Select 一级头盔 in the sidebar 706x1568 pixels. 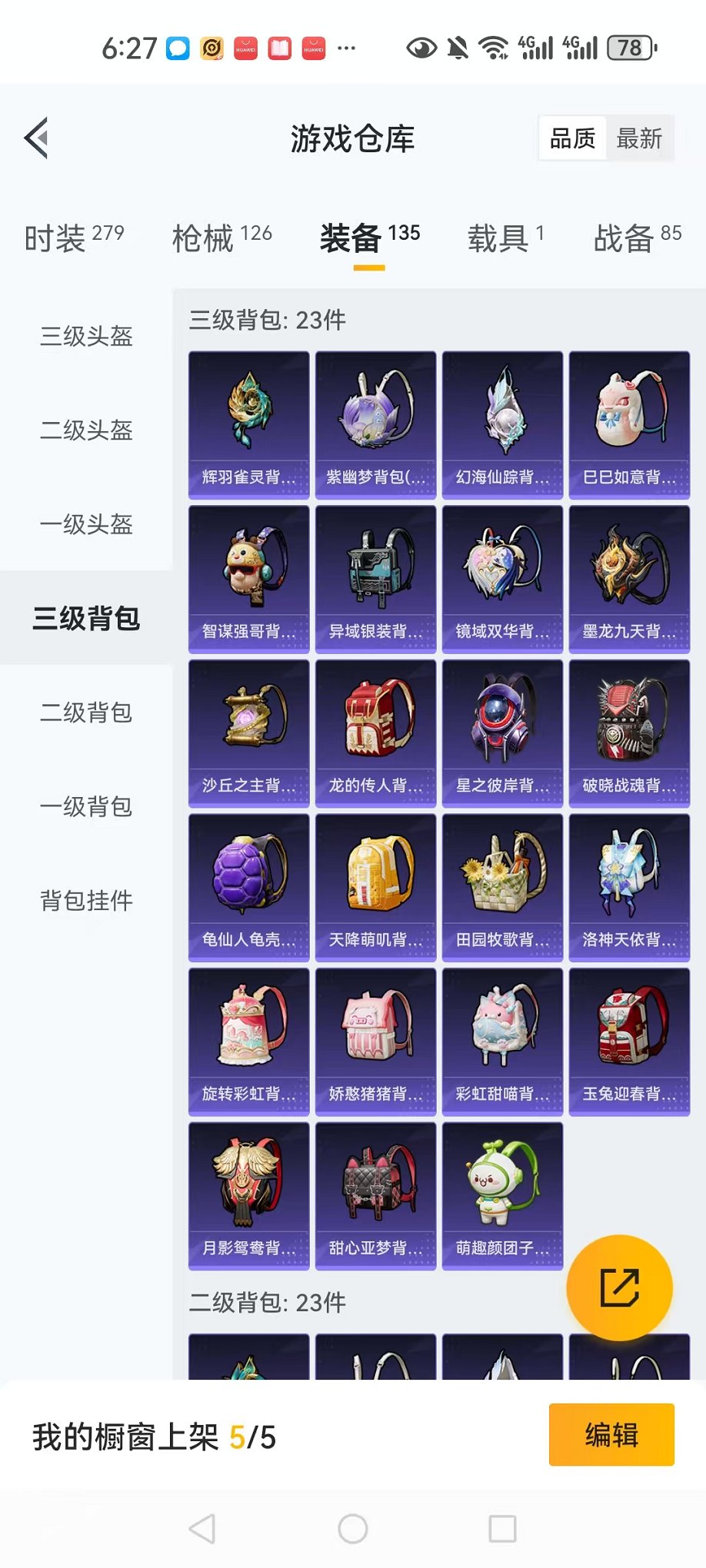(86, 524)
